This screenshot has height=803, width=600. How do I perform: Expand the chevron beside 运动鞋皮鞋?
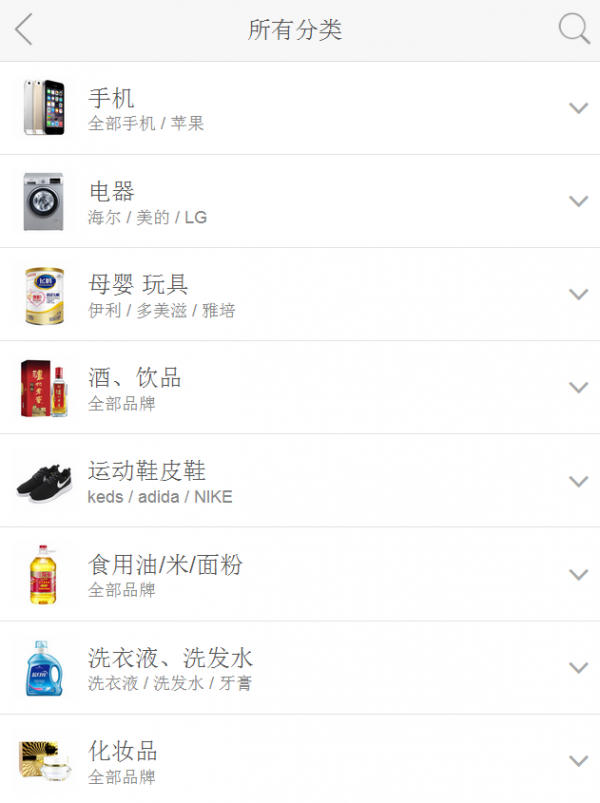pyautogui.click(x=578, y=481)
